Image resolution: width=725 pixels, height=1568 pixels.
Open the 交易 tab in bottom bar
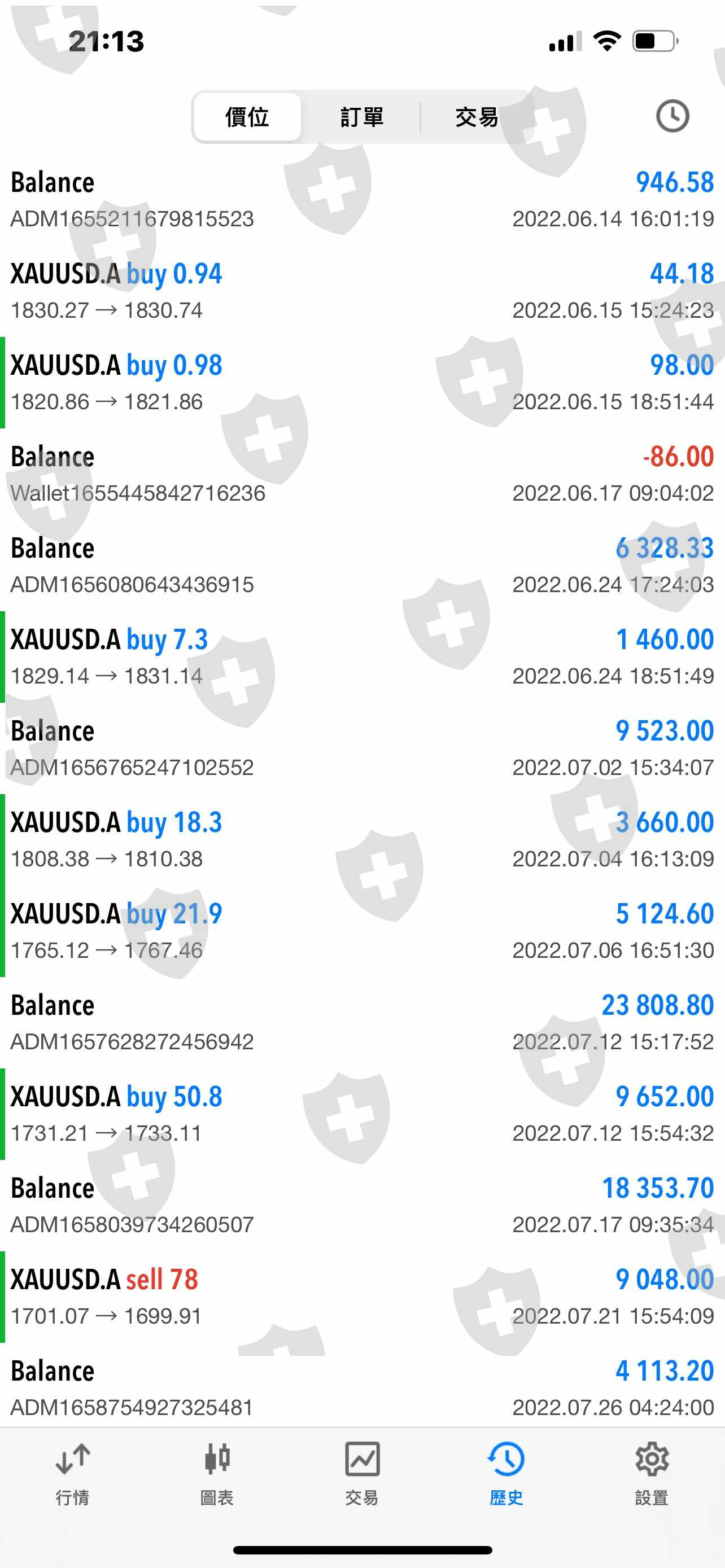(x=362, y=1473)
